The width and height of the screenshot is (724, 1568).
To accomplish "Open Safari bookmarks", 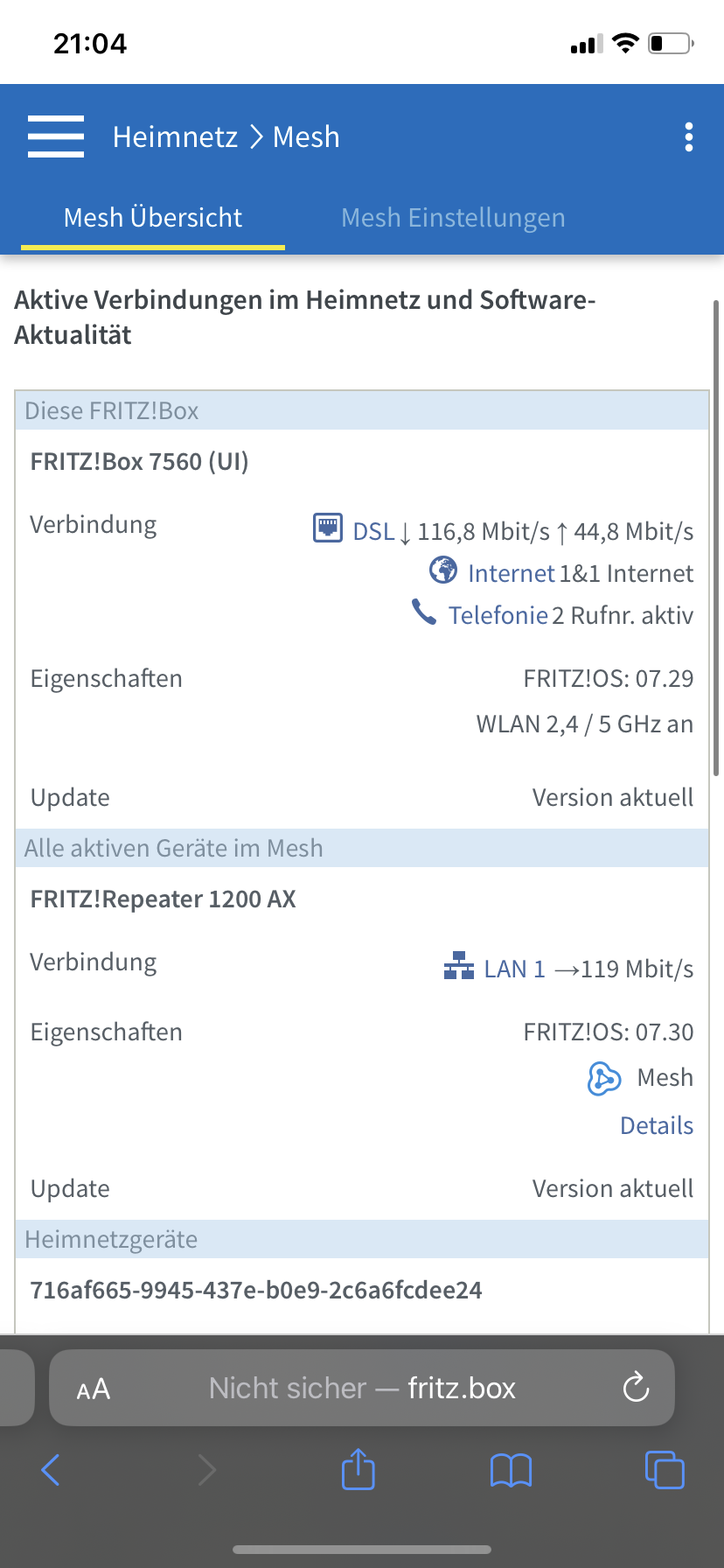I will point(512,1470).
